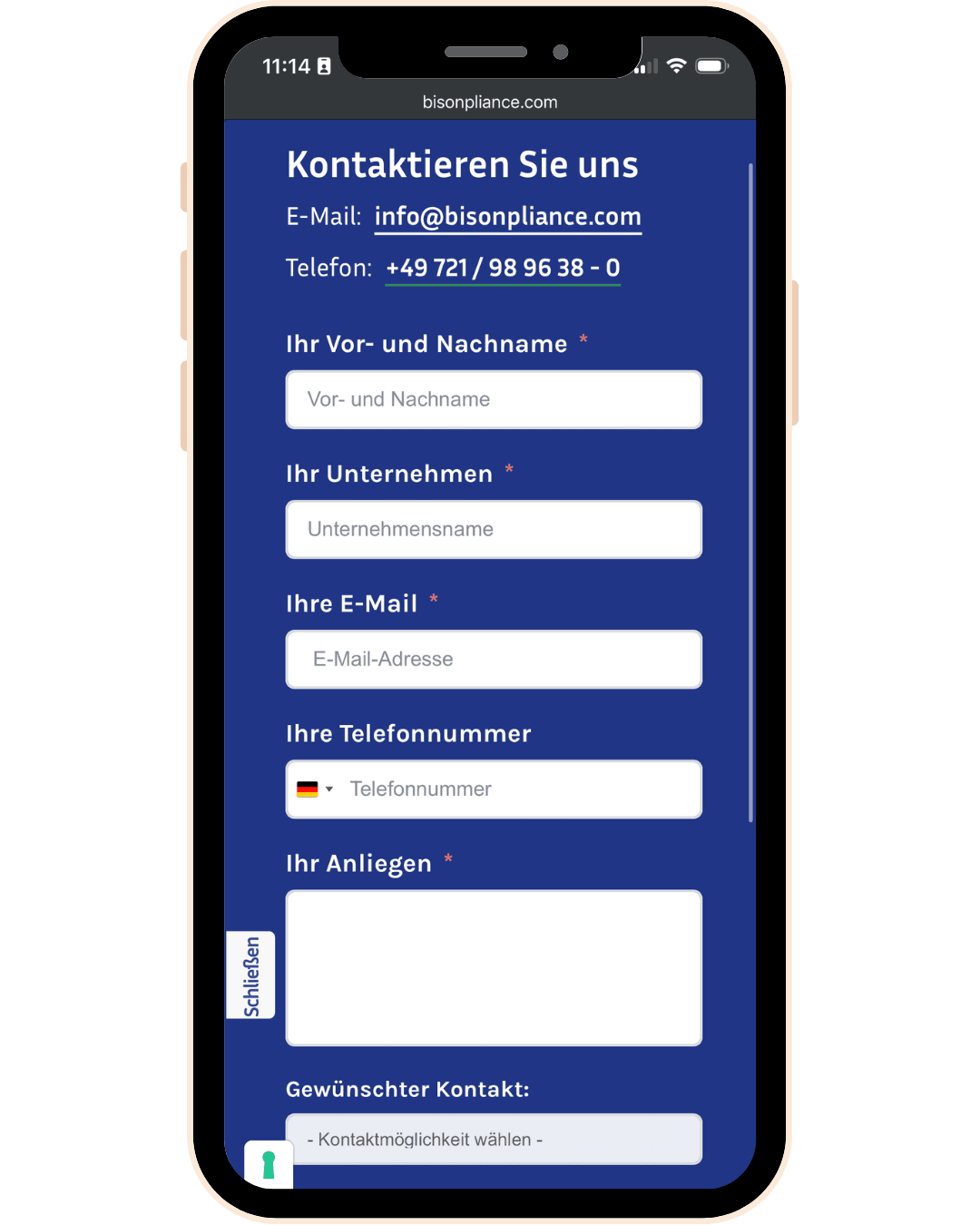
Task: Select the Unternehmensname input field
Action: pyautogui.click(x=494, y=529)
